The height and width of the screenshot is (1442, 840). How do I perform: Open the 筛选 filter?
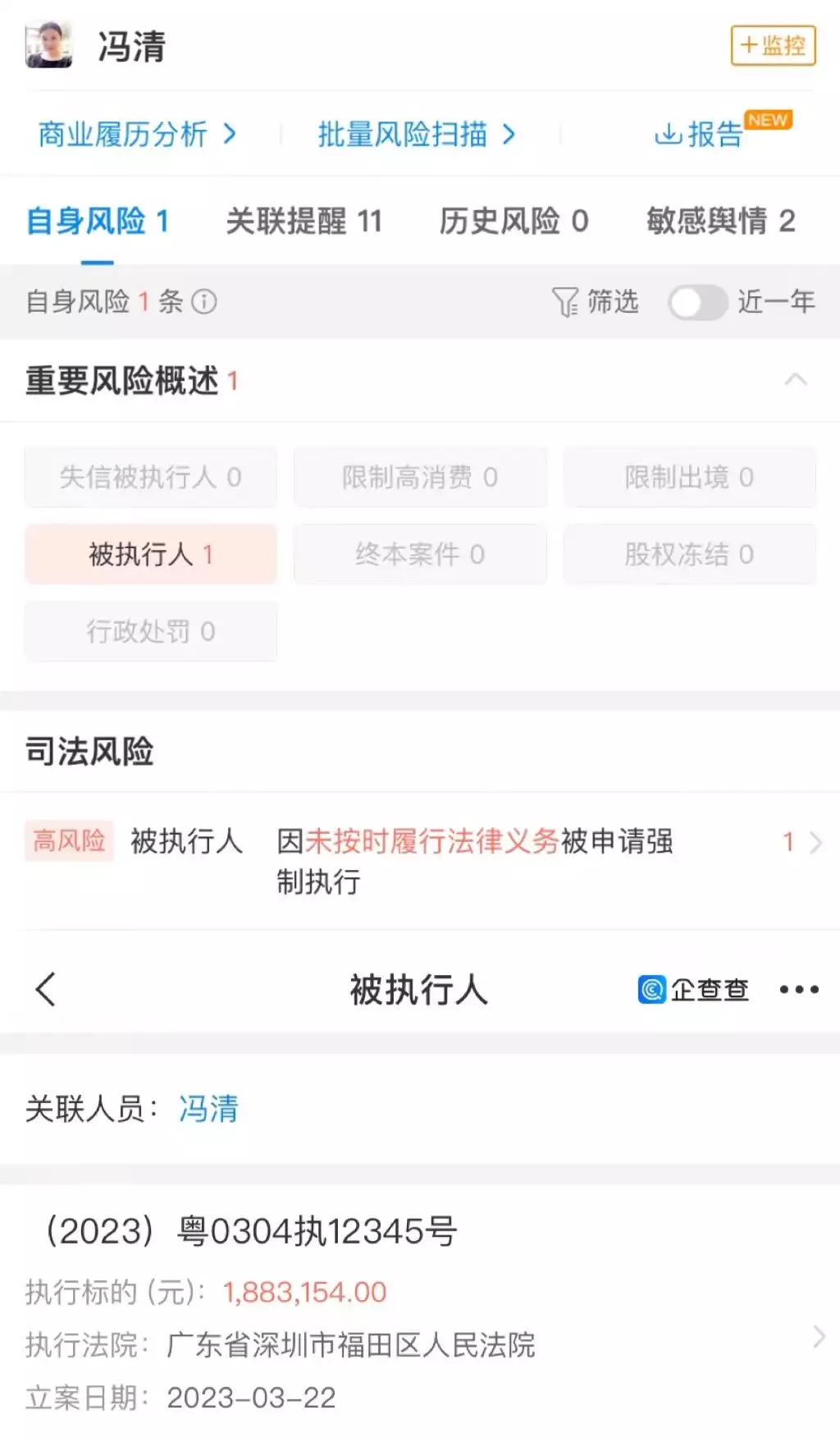[x=595, y=302]
